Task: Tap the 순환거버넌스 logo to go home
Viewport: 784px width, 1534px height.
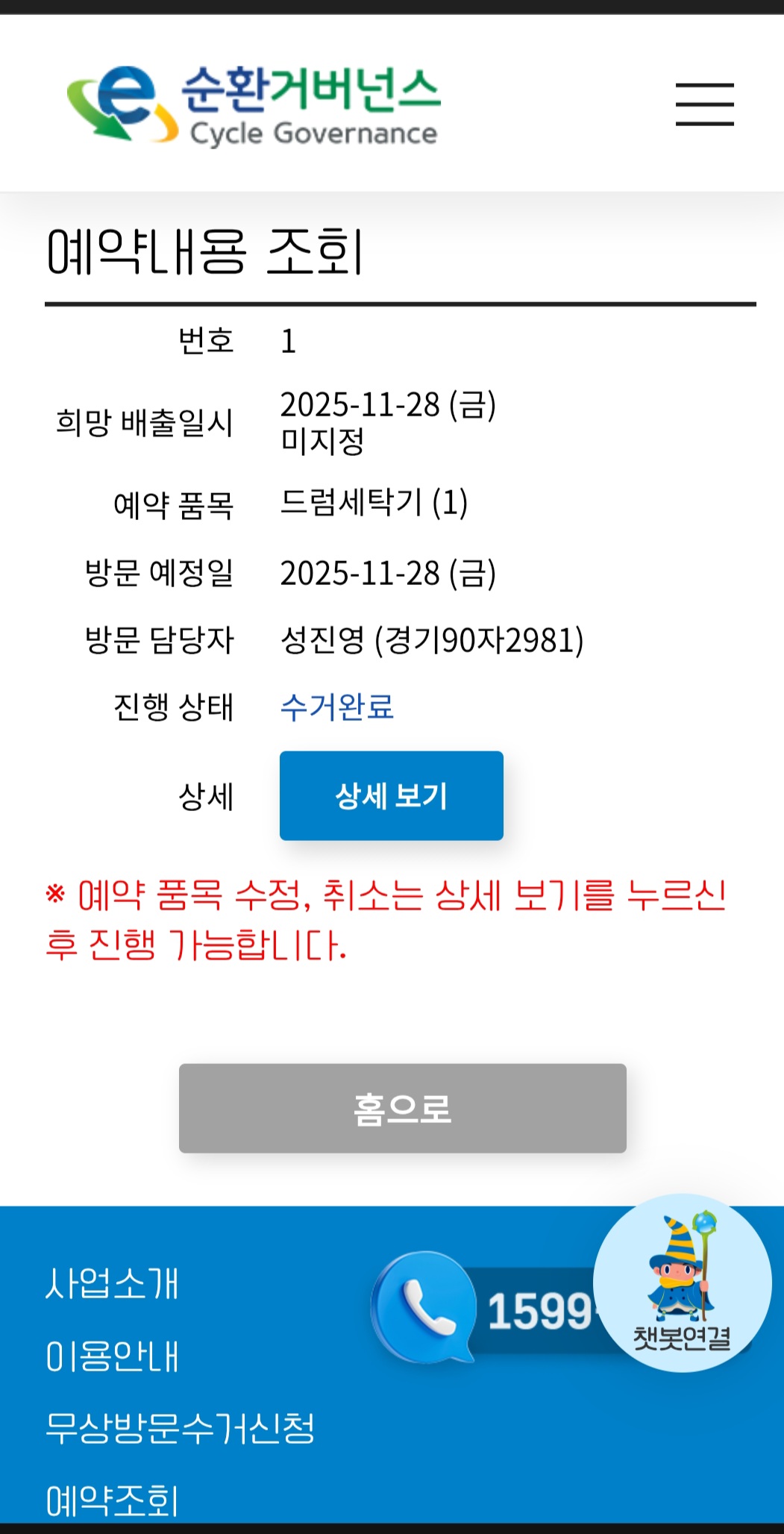Action: pos(254,104)
